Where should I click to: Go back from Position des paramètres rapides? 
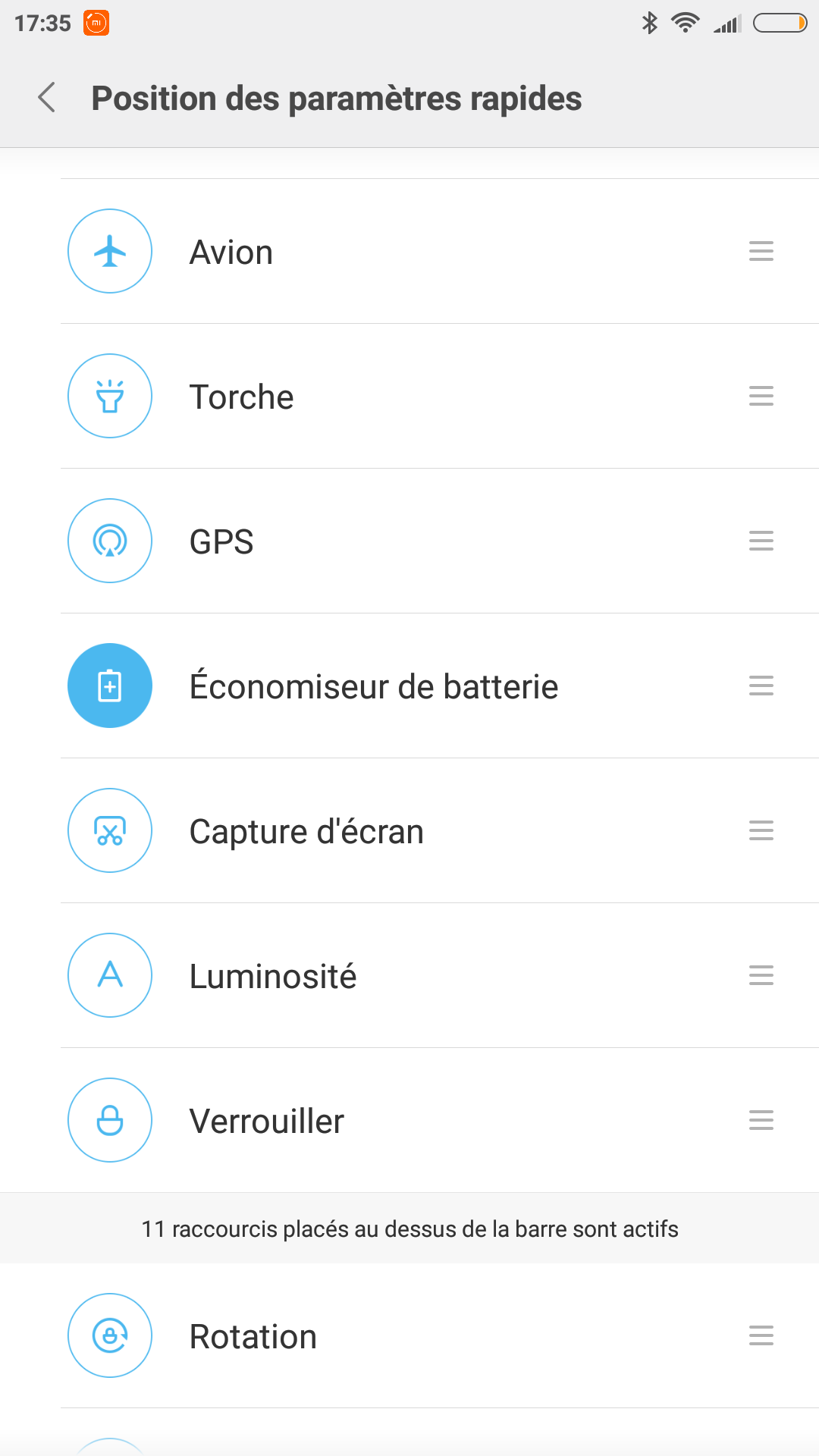click(x=47, y=98)
